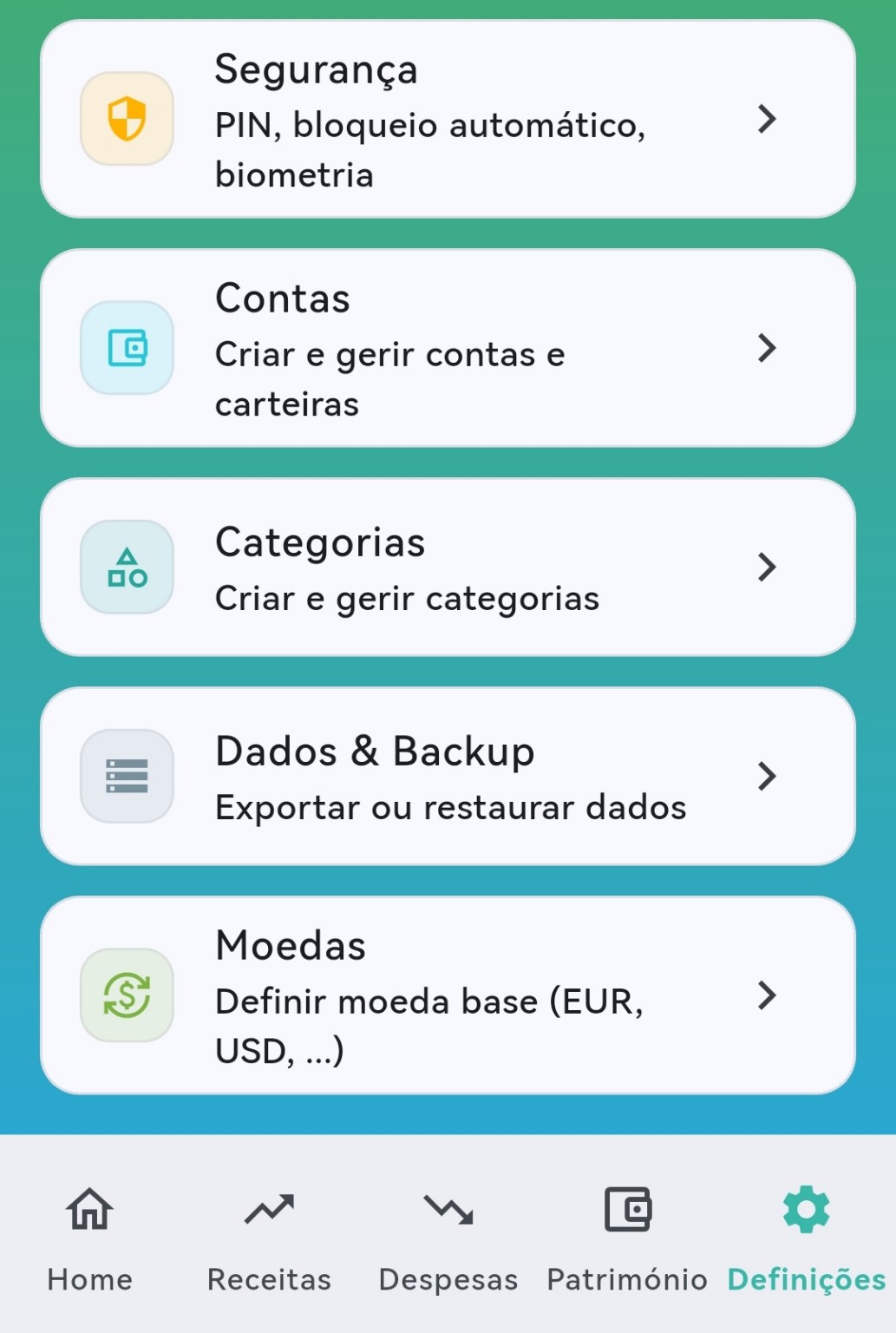Open the Categorias settings card

[448, 566]
